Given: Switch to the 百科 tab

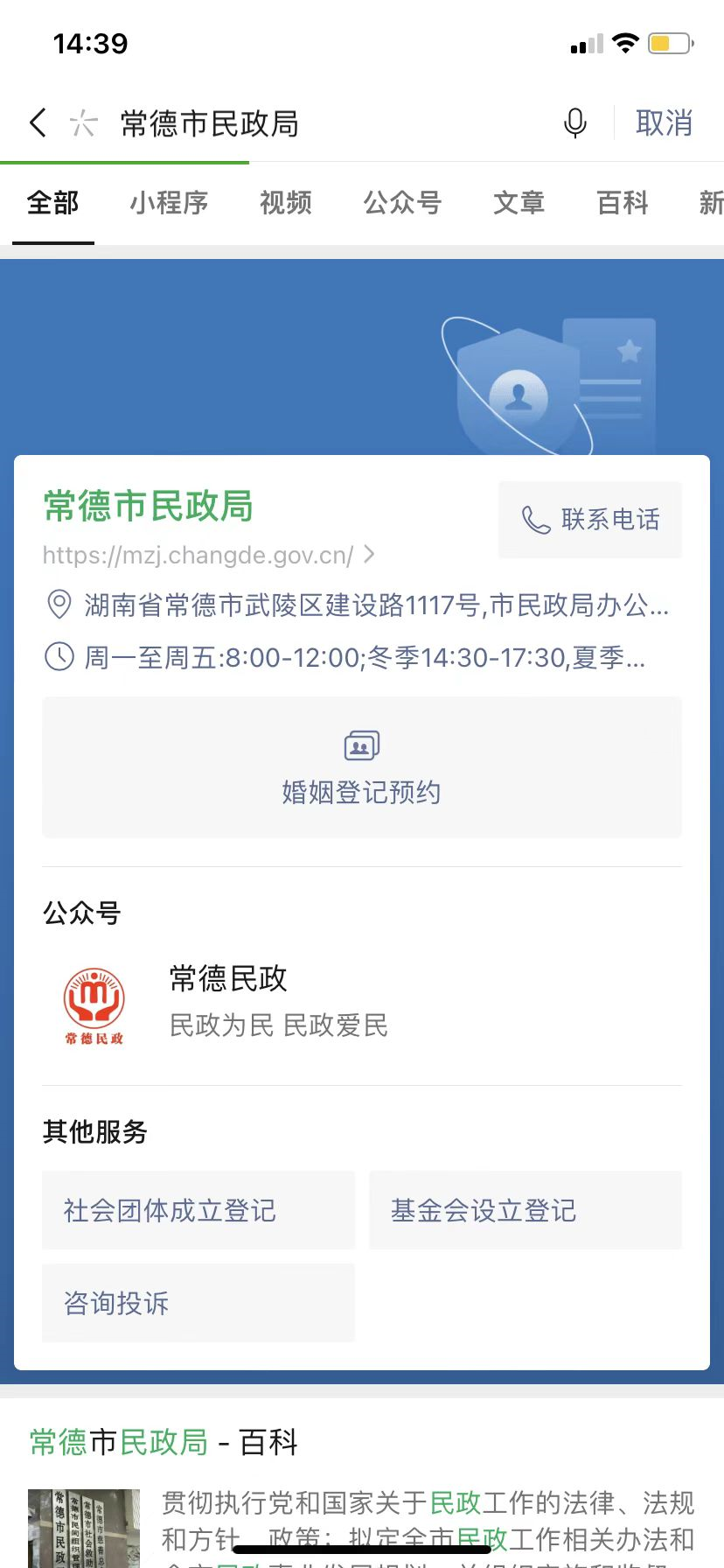Looking at the screenshot, I should point(623,203).
